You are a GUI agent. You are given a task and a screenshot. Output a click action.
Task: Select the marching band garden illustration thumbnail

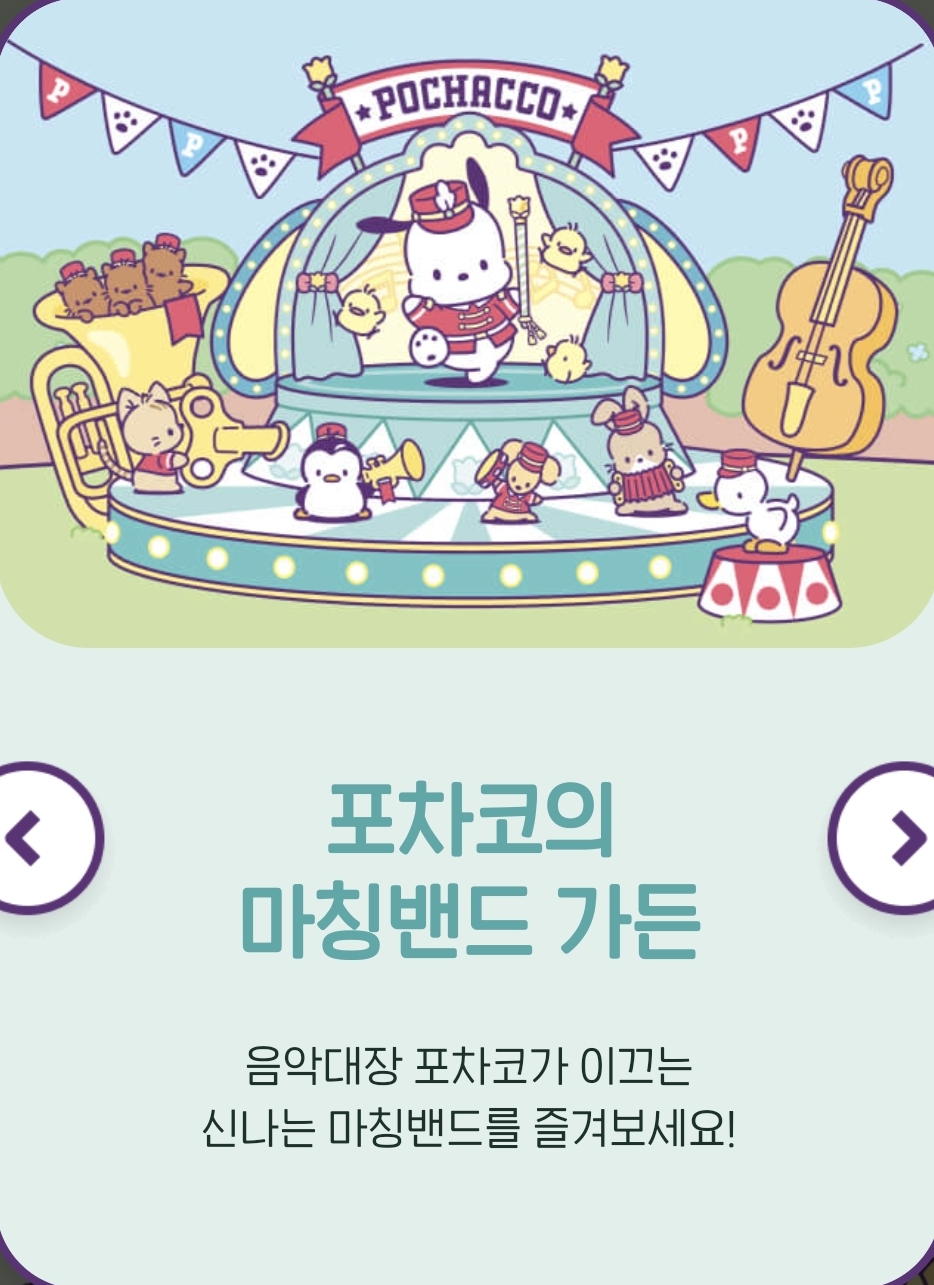point(466,330)
